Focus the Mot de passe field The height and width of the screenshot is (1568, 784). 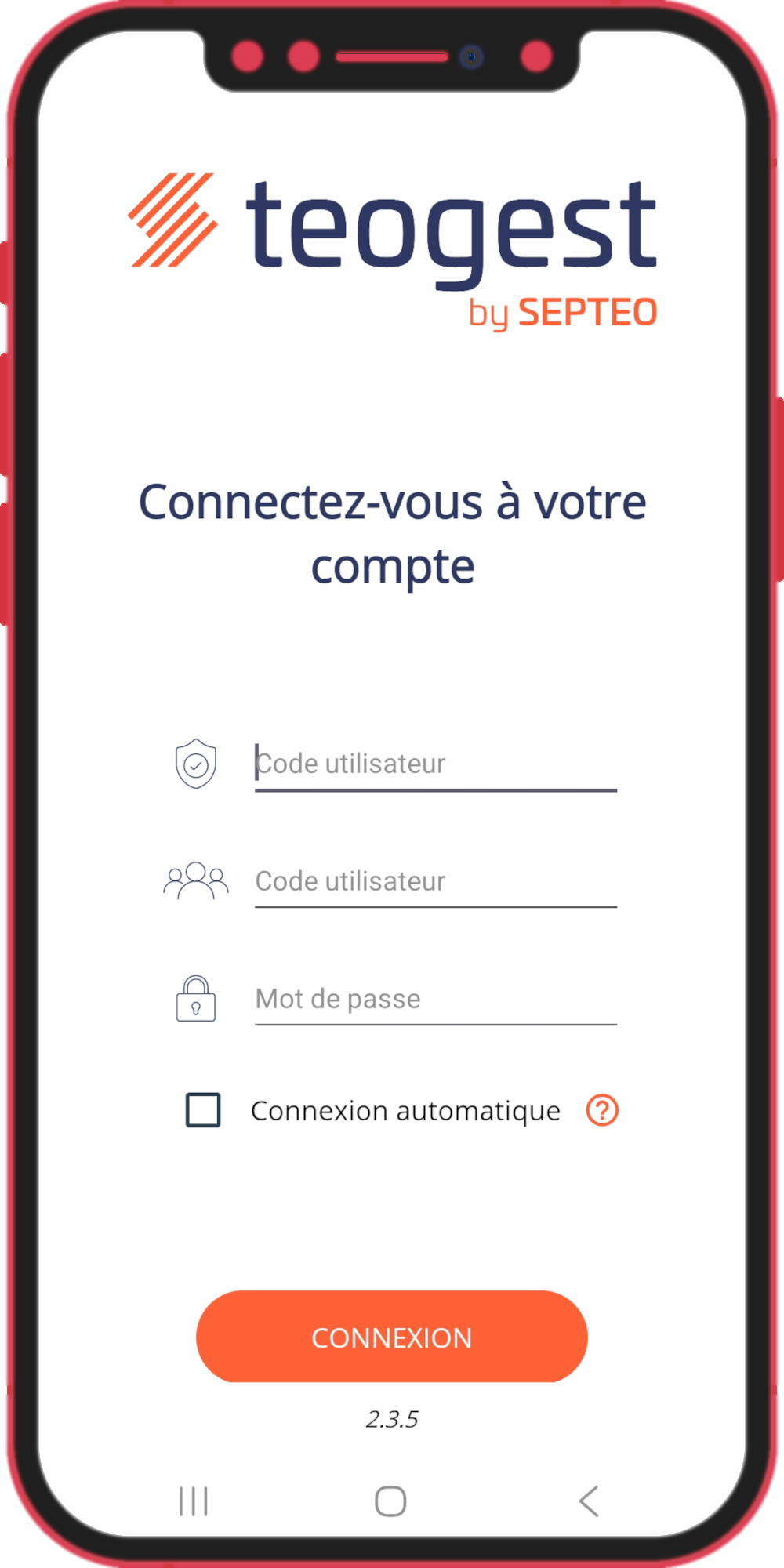(x=435, y=999)
